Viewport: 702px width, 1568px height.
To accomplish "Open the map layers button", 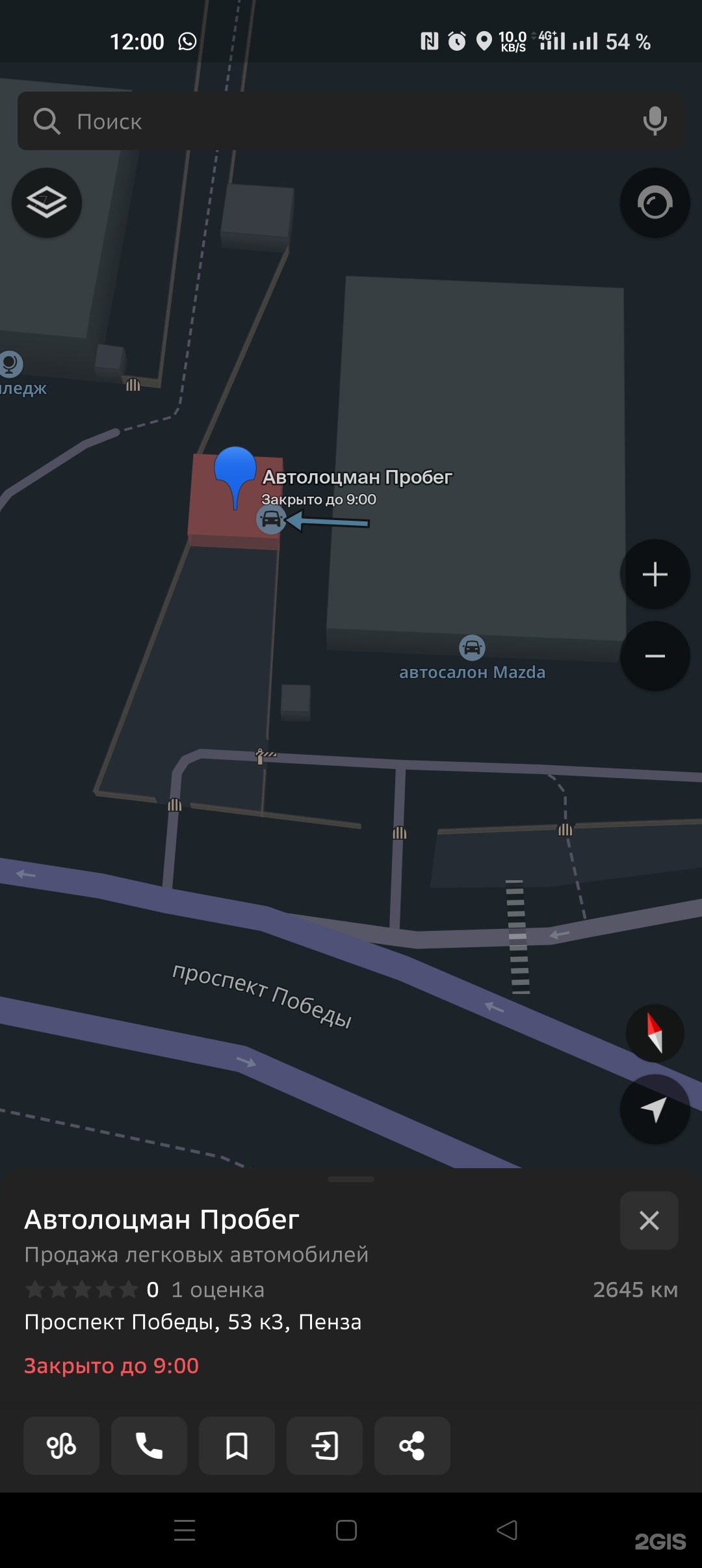I will point(47,202).
